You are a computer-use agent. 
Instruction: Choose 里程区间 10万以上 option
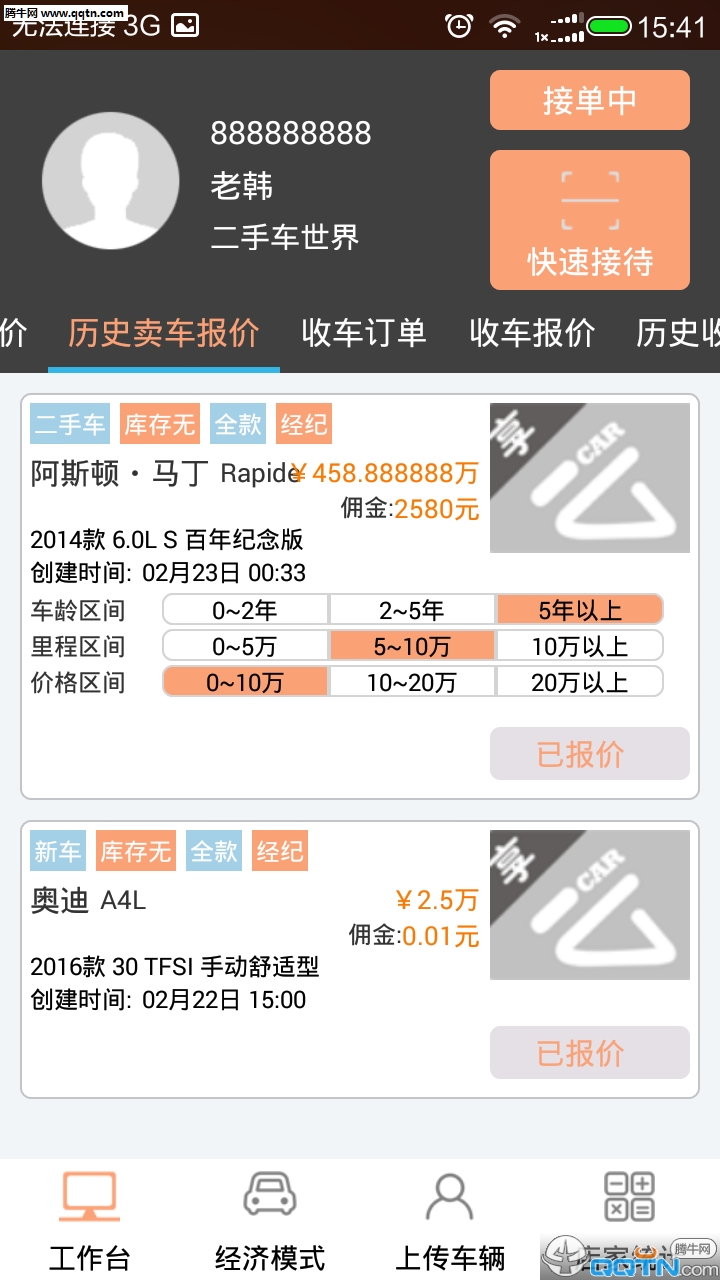pyautogui.click(x=579, y=646)
